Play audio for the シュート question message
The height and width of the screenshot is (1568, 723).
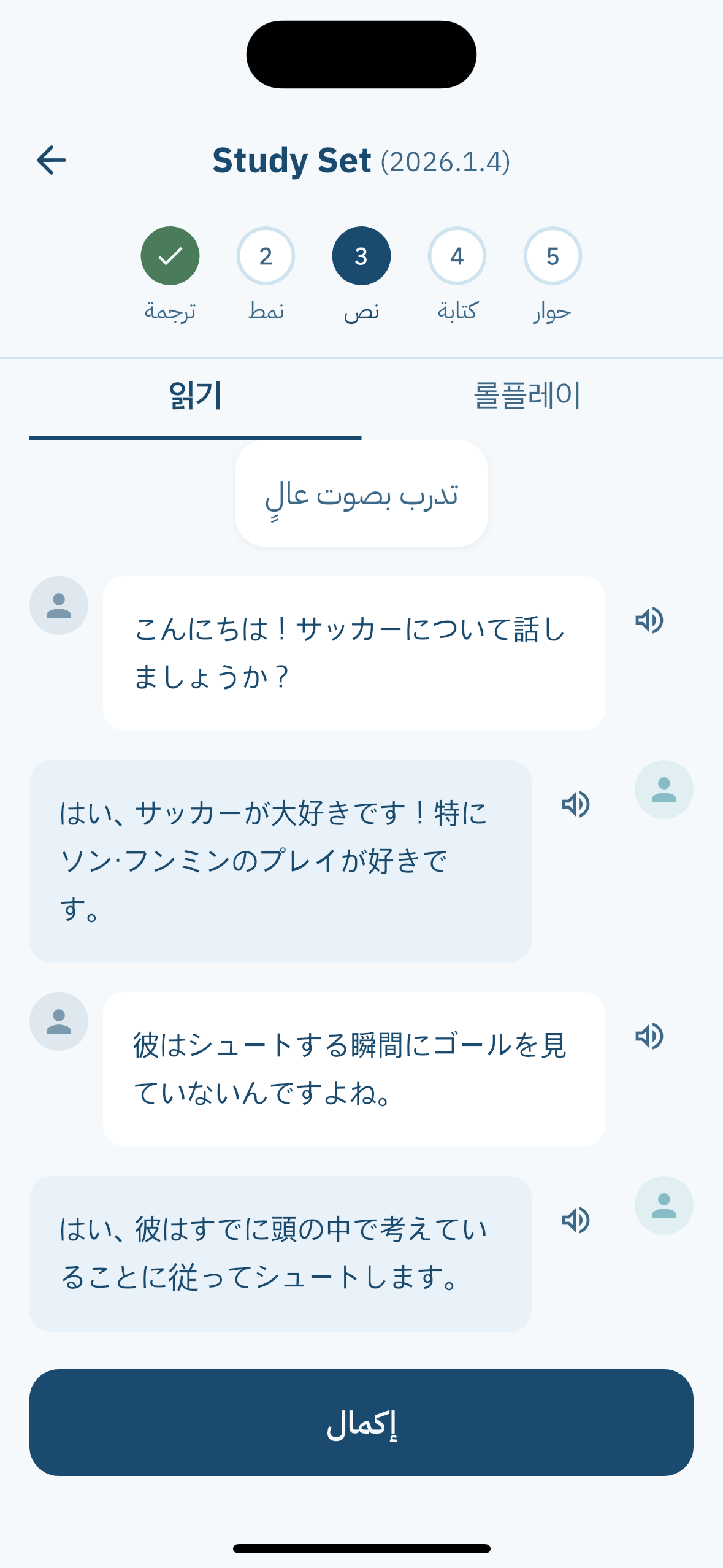[x=649, y=1037]
